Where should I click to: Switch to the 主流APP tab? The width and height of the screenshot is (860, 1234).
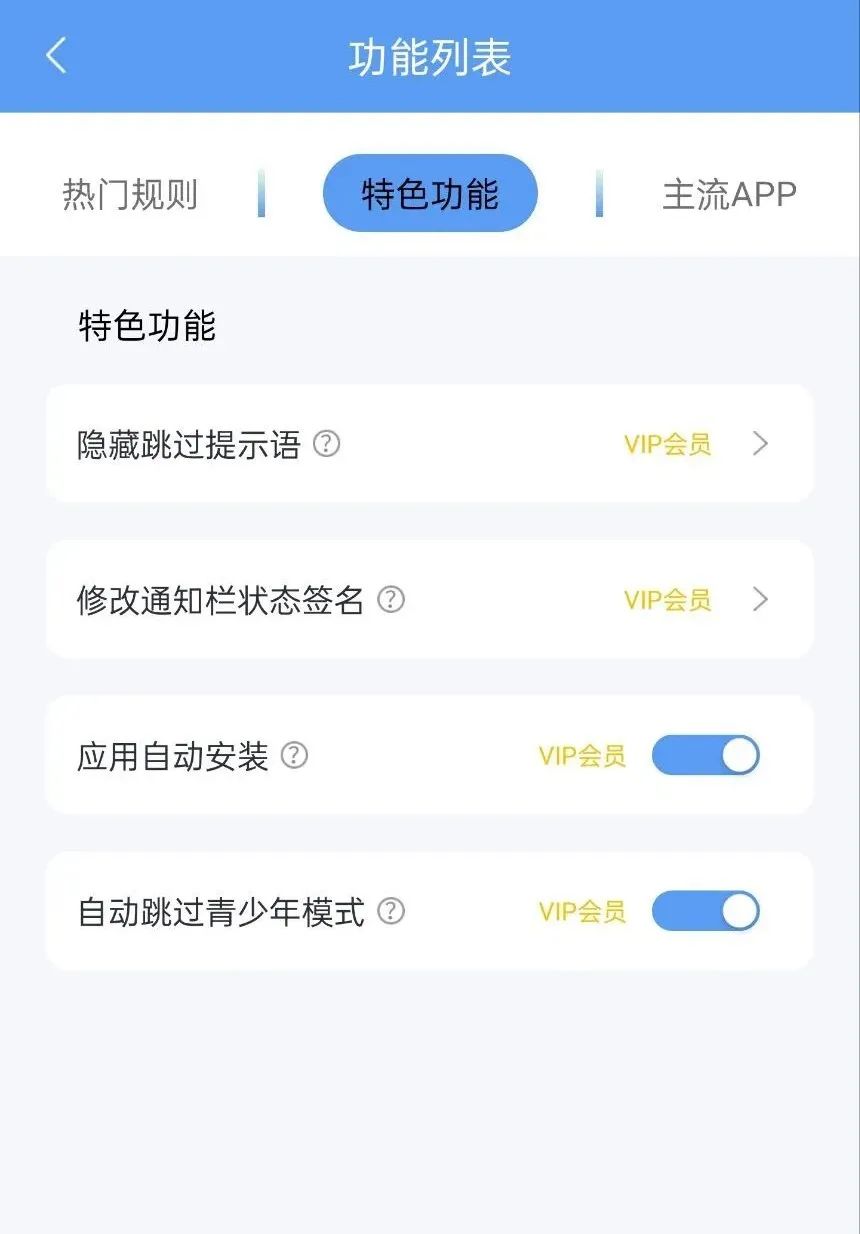pyautogui.click(x=728, y=193)
